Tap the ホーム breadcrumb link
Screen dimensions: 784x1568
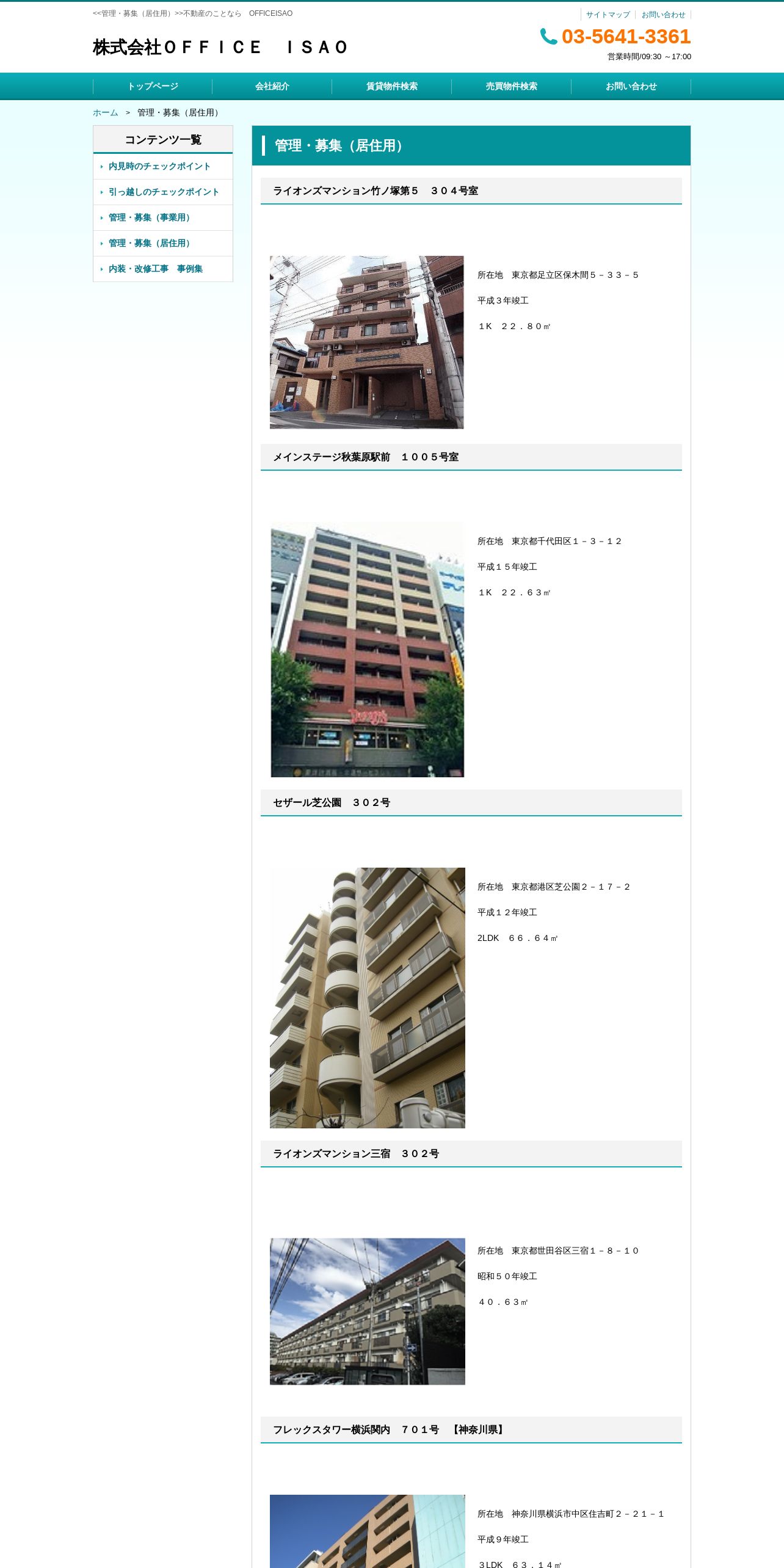click(x=106, y=112)
